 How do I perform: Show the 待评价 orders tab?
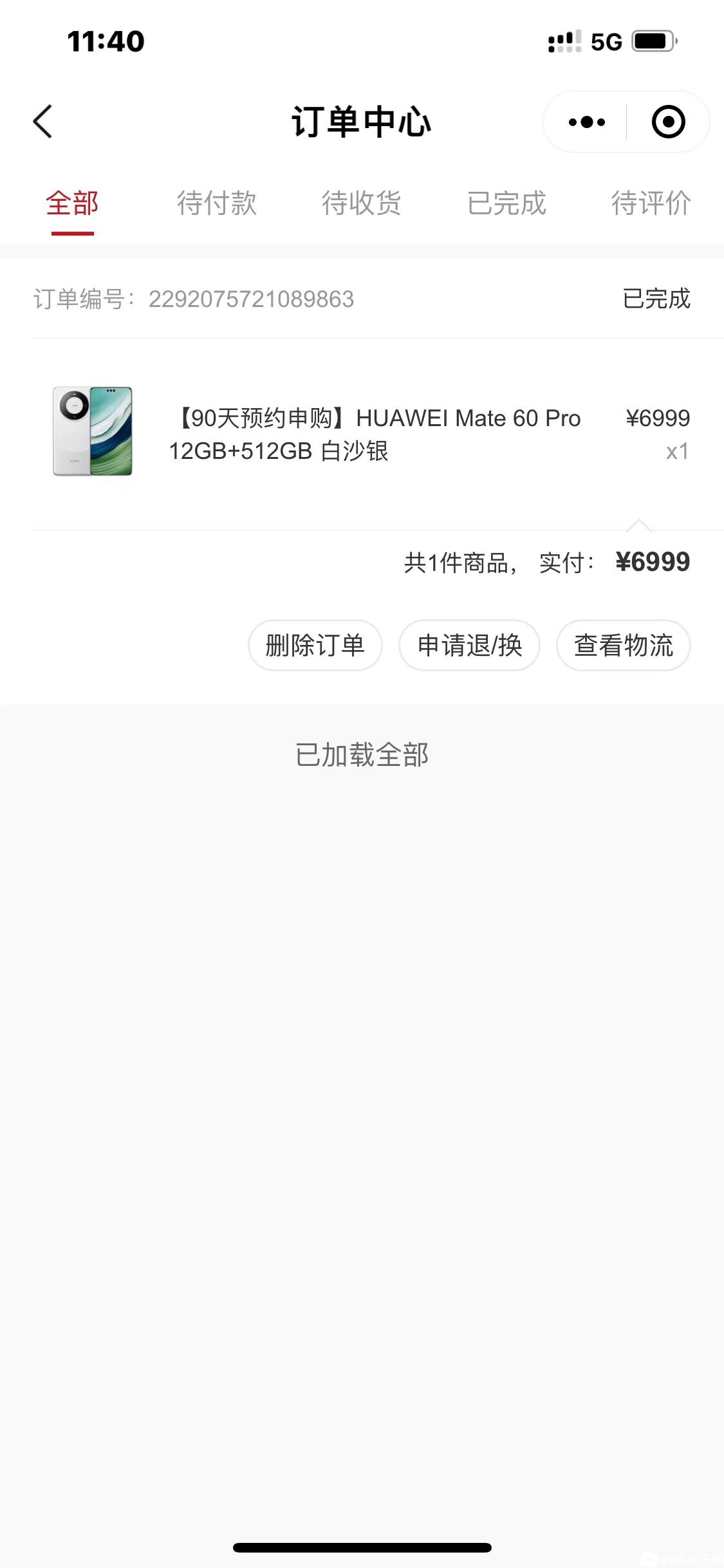tap(651, 203)
